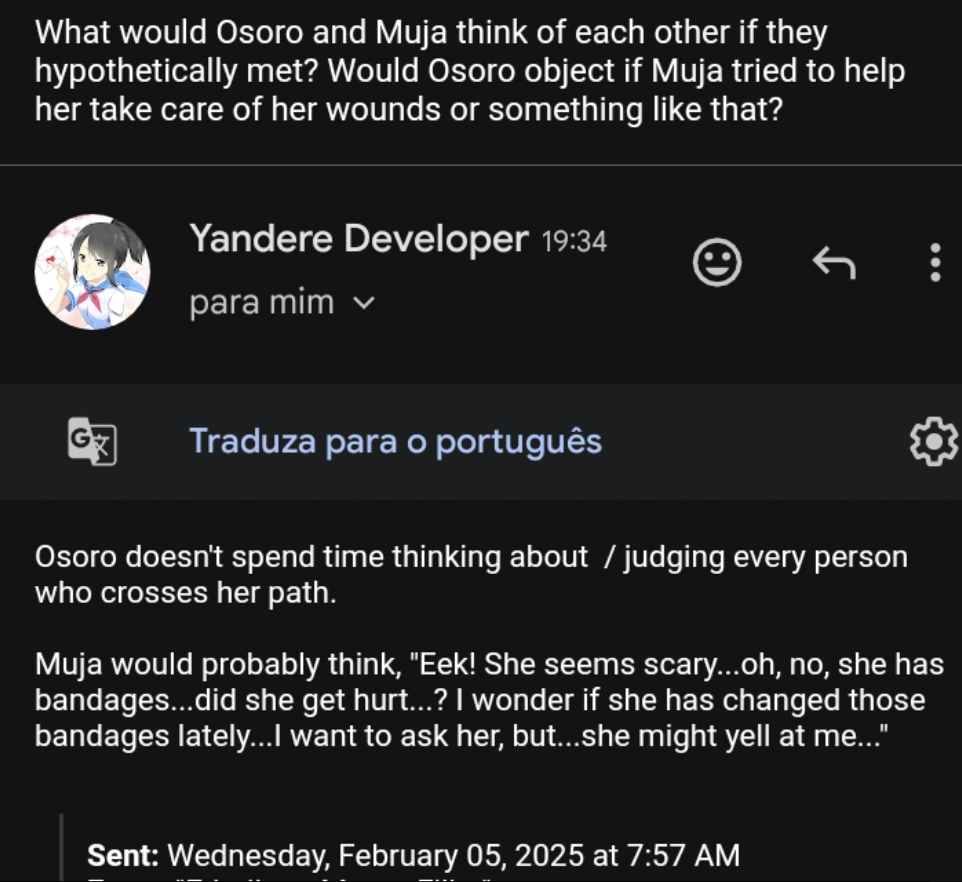Select 'Traduza para o português' to translate

396,442
